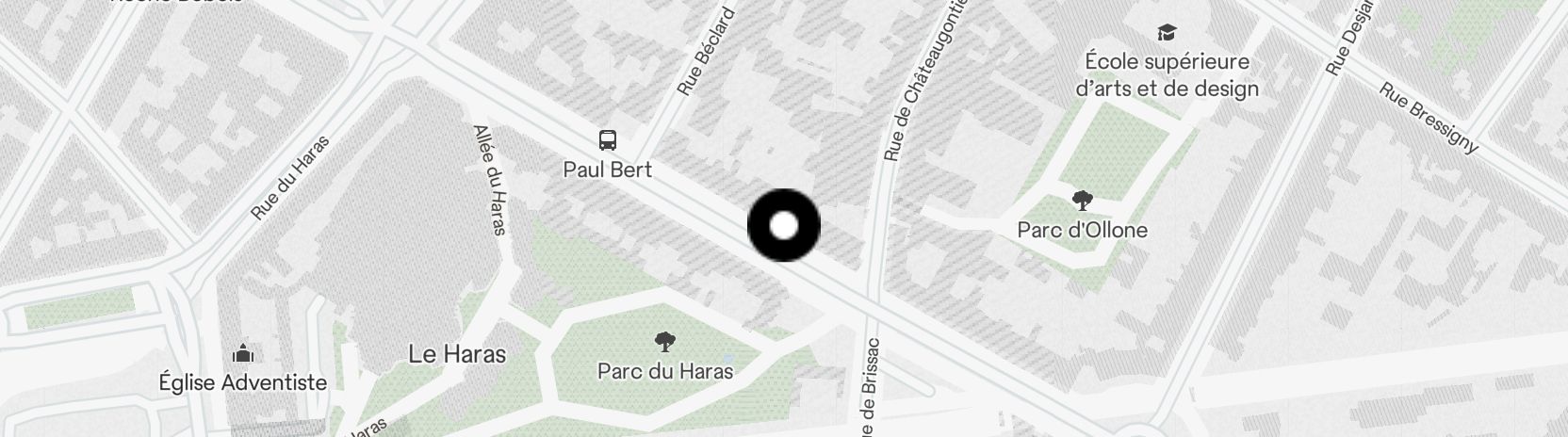The width and height of the screenshot is (1568, 437).
Task: Select École supérieure d'arts et de design
Action: point(1167,34)
